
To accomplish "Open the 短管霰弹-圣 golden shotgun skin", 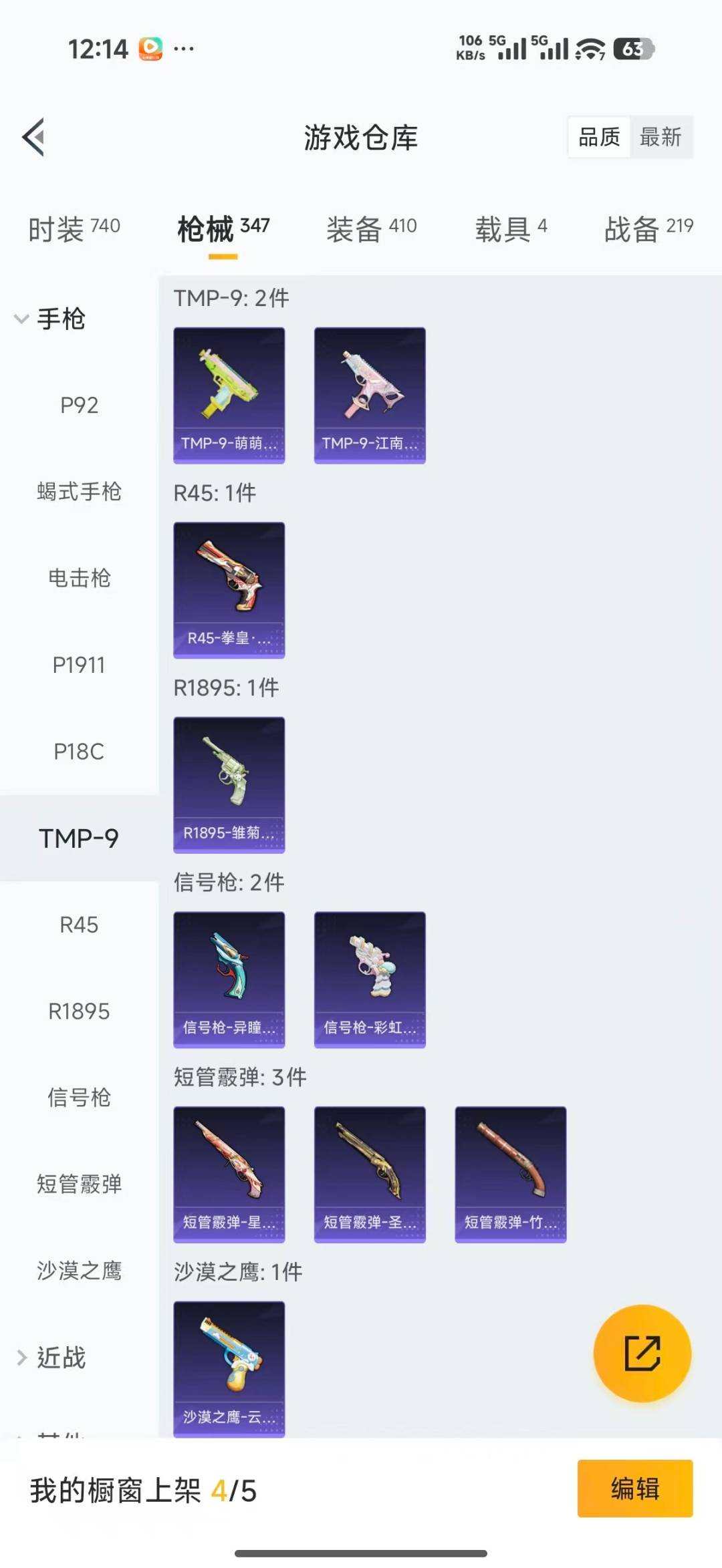I will click(370, 1174).
